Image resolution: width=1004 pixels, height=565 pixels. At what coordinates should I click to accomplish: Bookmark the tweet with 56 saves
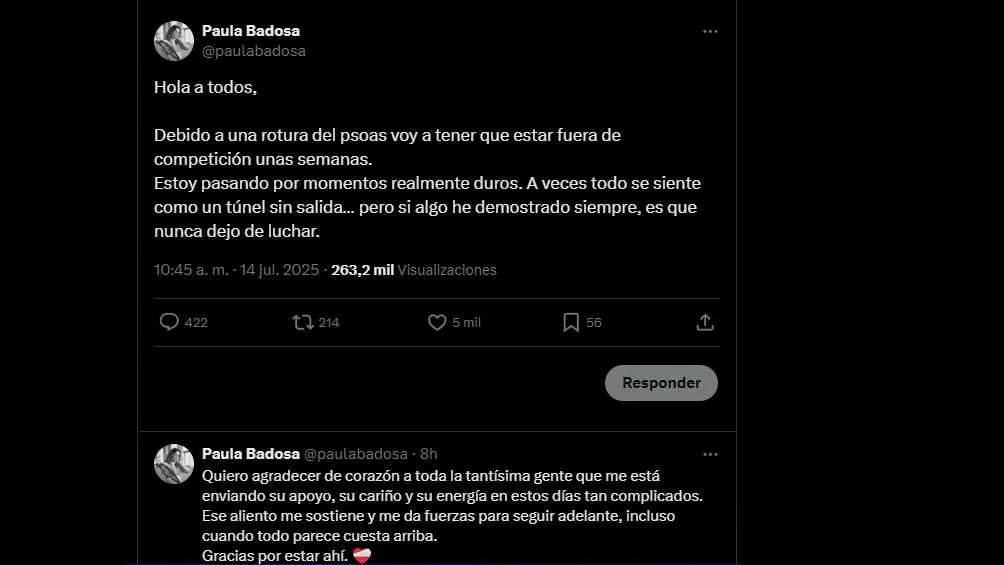pyautogui.click(x=571, y=322)
